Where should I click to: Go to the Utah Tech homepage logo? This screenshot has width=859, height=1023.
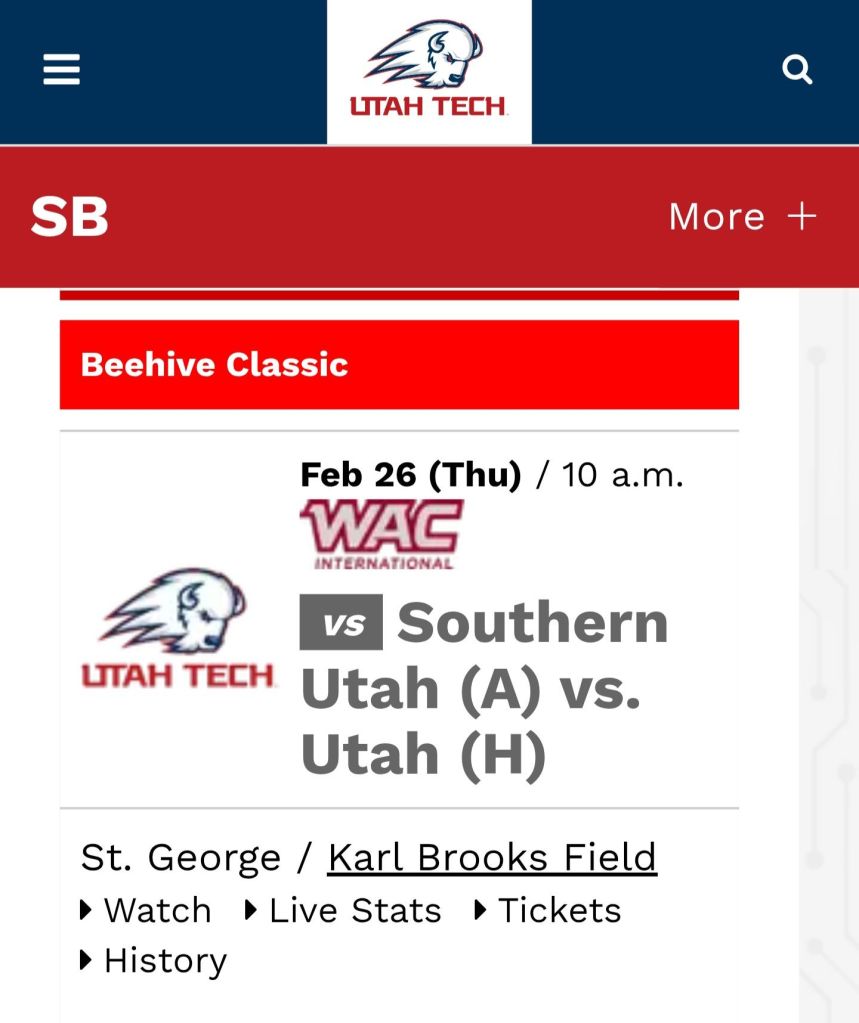point(429,72)
